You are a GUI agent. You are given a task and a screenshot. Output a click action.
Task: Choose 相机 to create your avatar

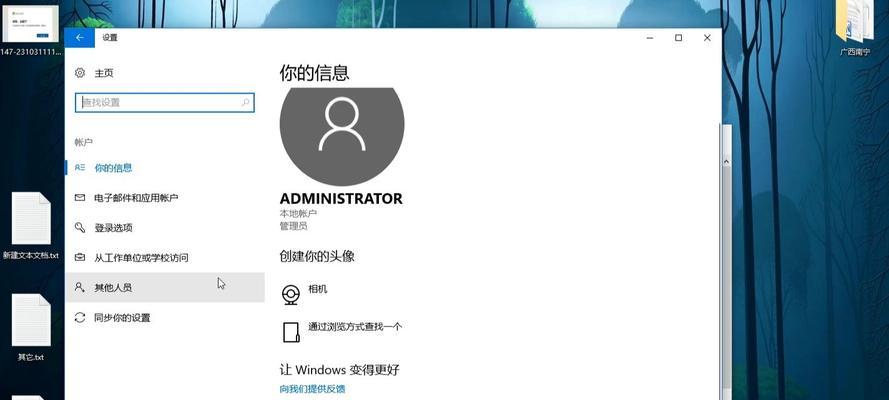[317, 289]
